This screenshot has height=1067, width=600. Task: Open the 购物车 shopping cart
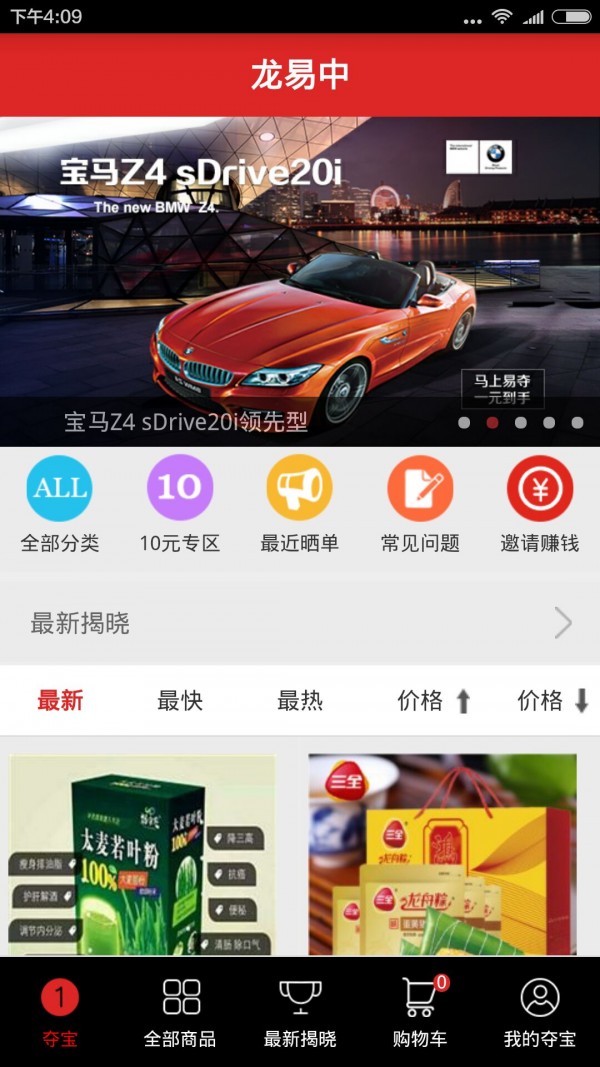click(420, 1012)
